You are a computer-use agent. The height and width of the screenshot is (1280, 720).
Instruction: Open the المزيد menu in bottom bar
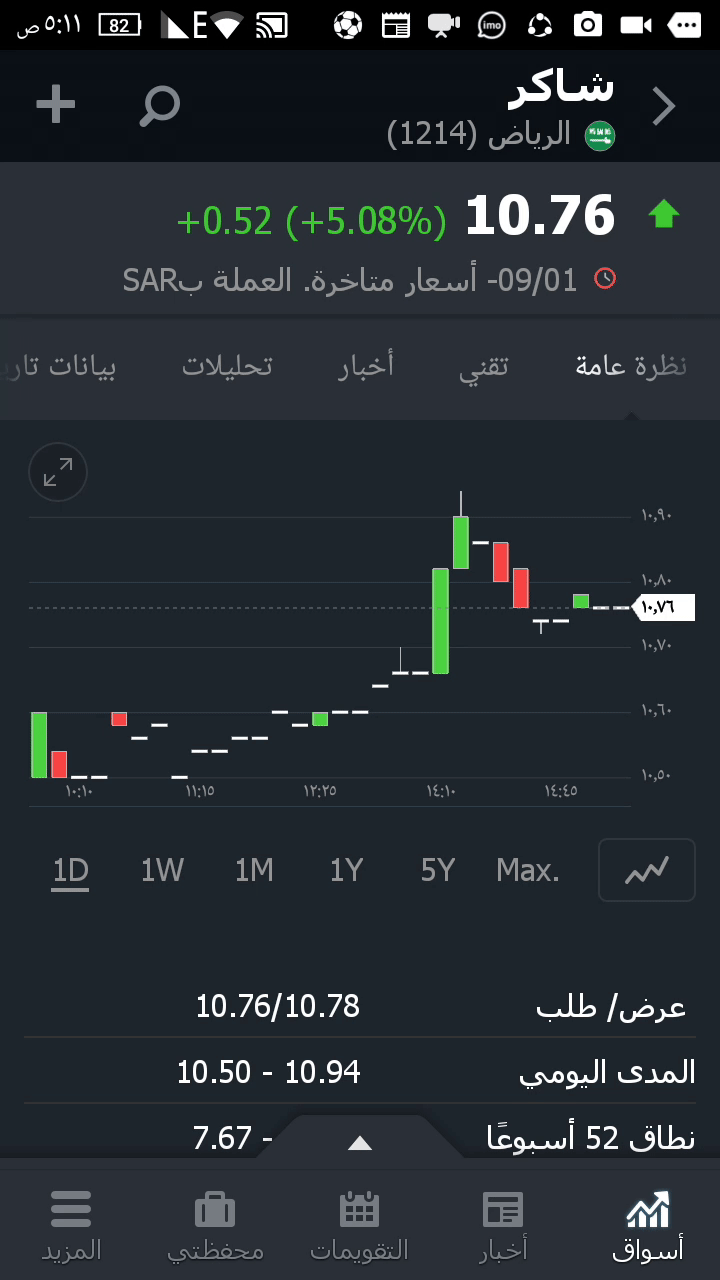(x=71, y=1225)
